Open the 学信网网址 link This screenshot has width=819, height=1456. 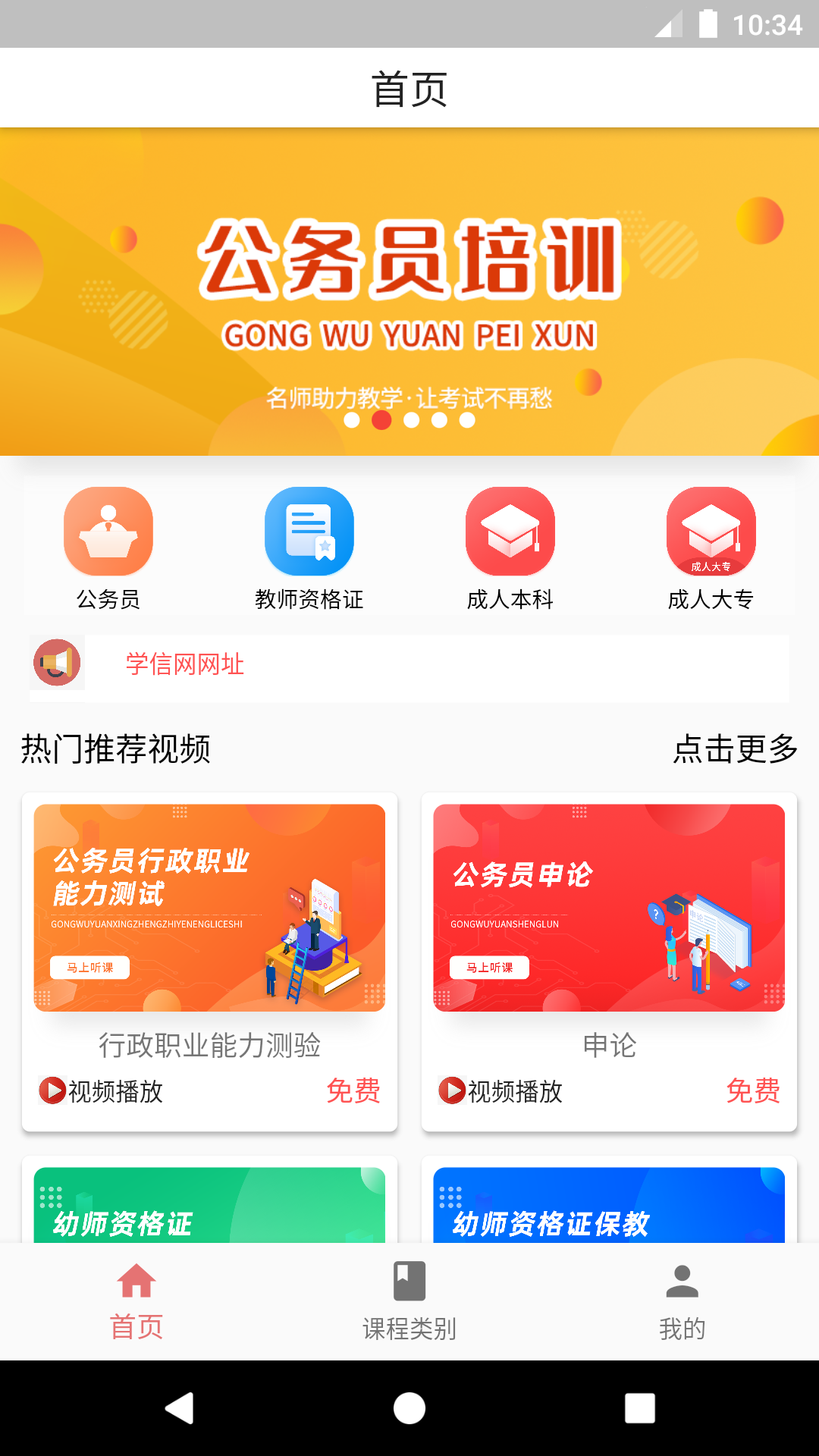click(x=184, y=664)
